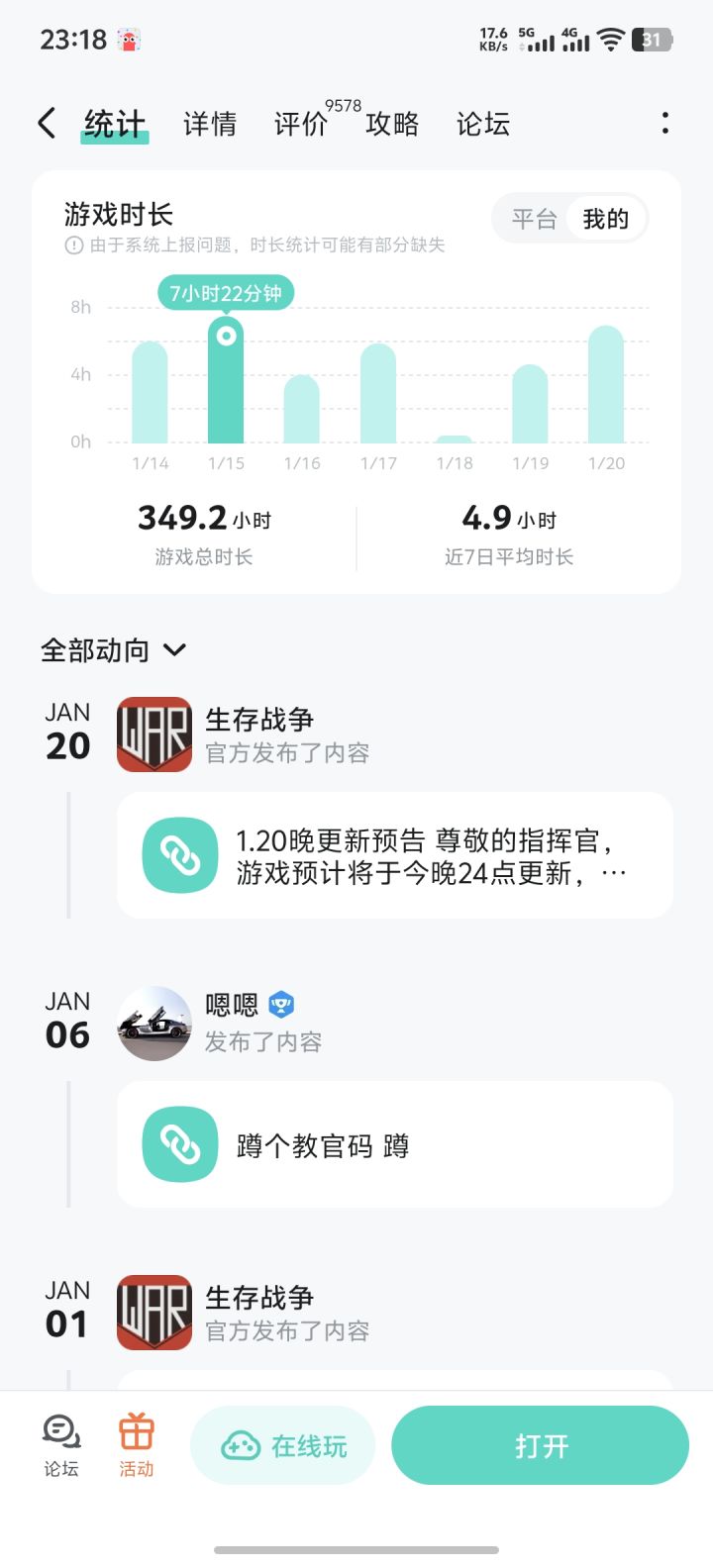The image size is (713, 1568).
Task: Tap the 论坛 icon in bottom bar
Action: (x=59, y=1445)
